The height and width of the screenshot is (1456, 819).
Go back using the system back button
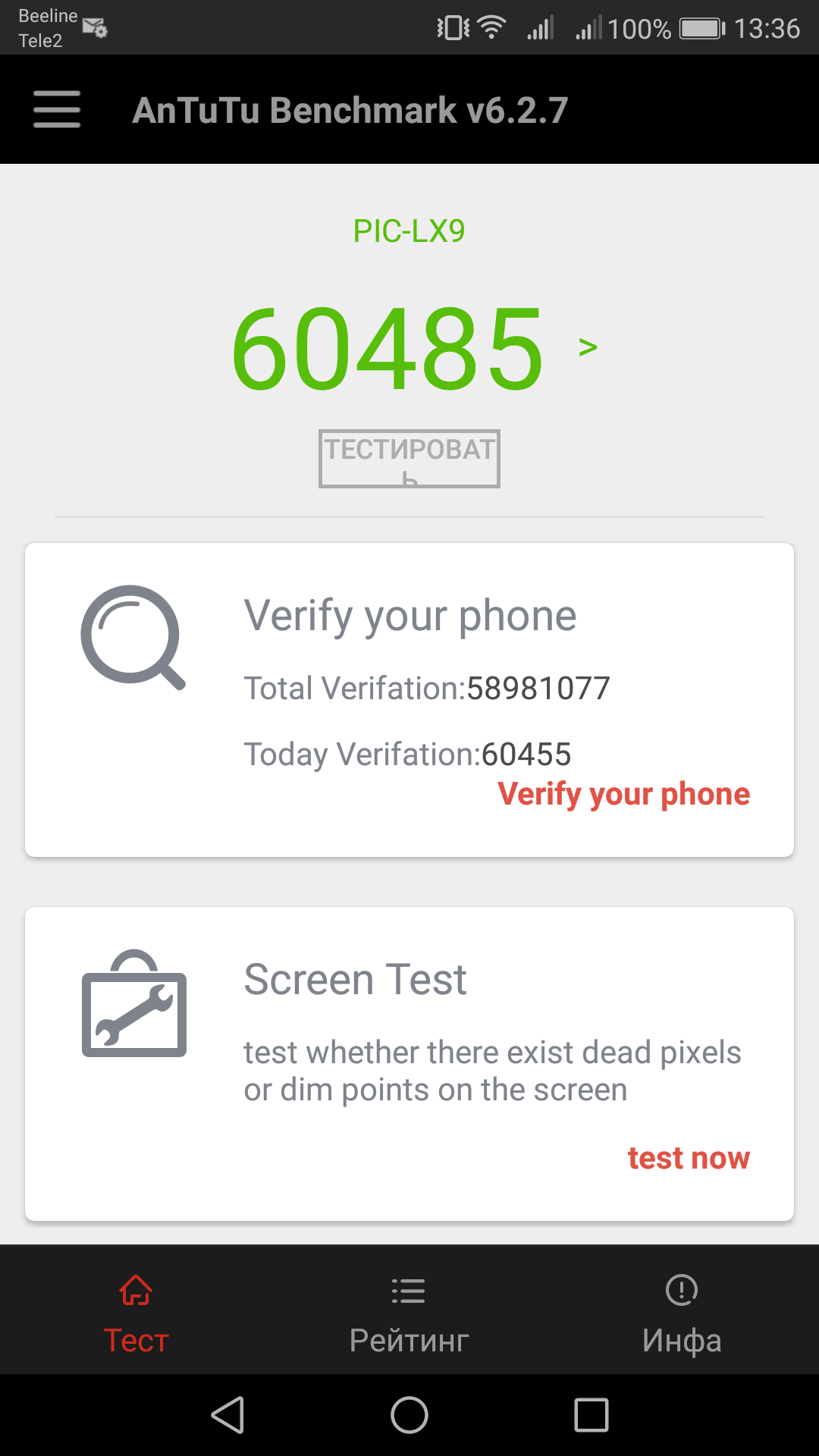pyautogui.click(x=227, y=1415)
